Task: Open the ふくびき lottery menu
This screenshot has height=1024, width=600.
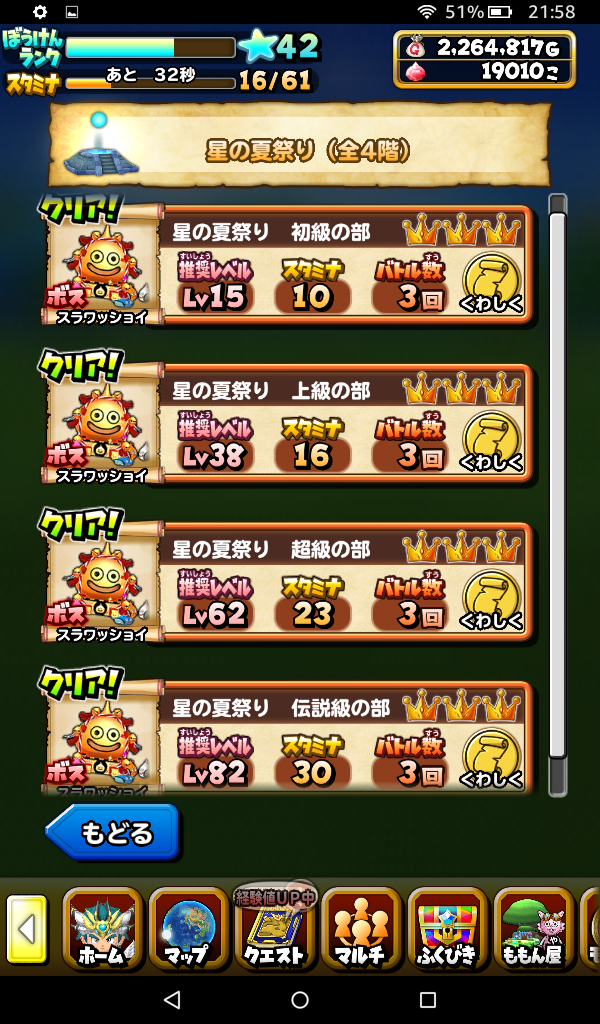Action: point(446,929)
